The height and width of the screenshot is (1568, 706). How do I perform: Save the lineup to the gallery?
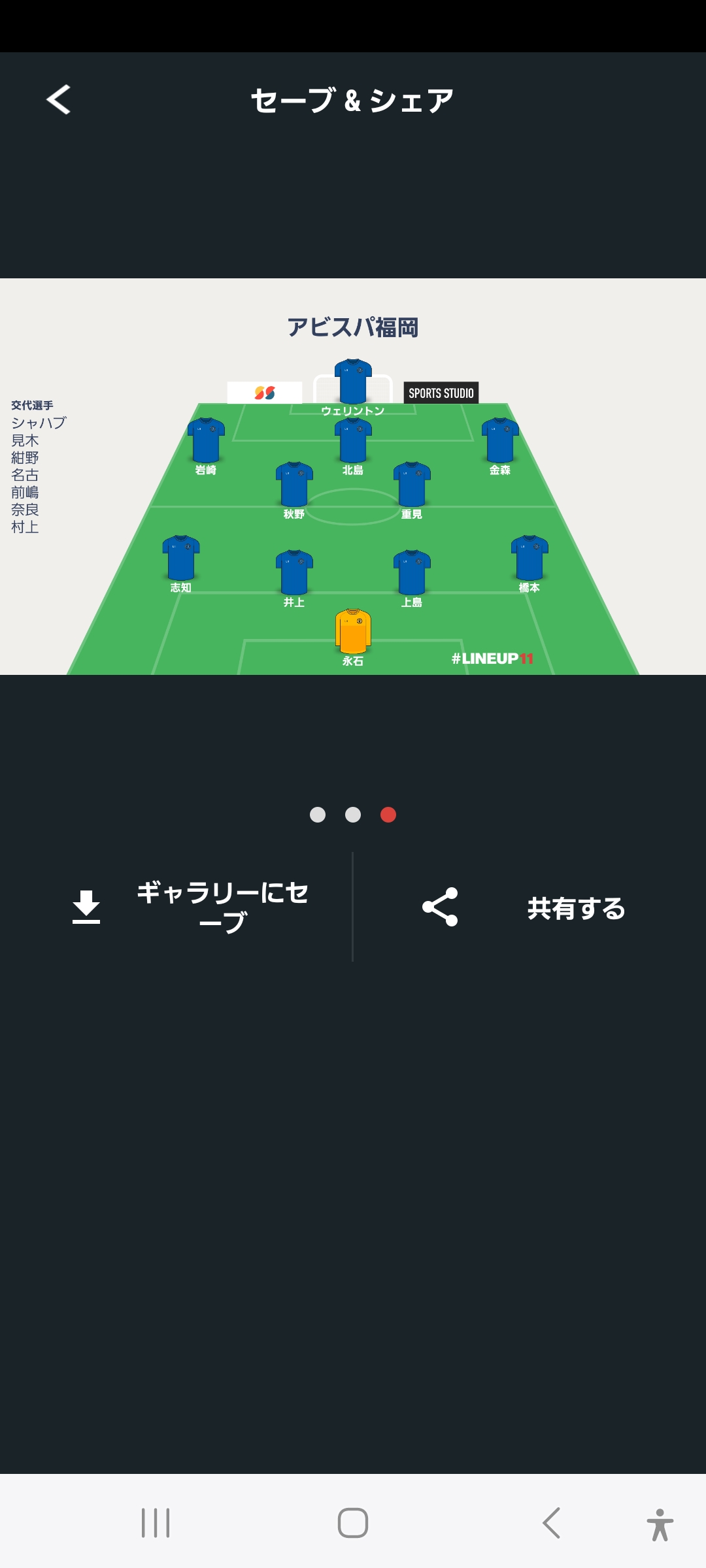tap(190, 907)
